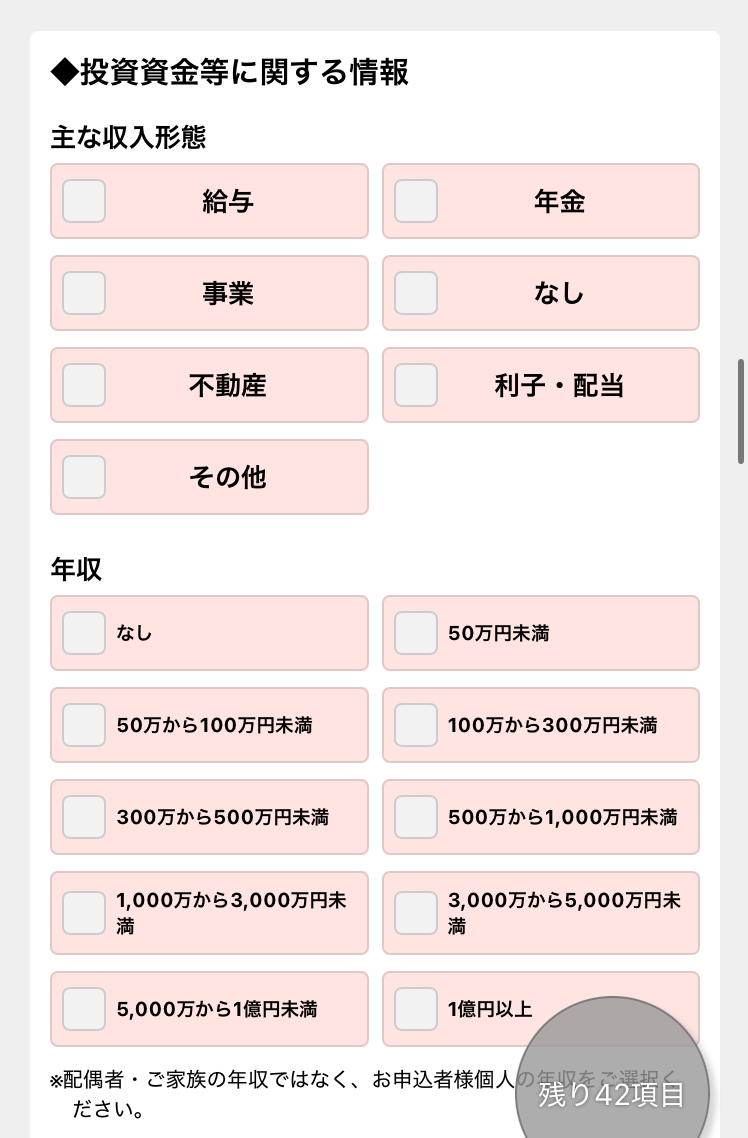Tick the 事業 income option
Screen dimensions: 748x1138
[x=84, y=293]
